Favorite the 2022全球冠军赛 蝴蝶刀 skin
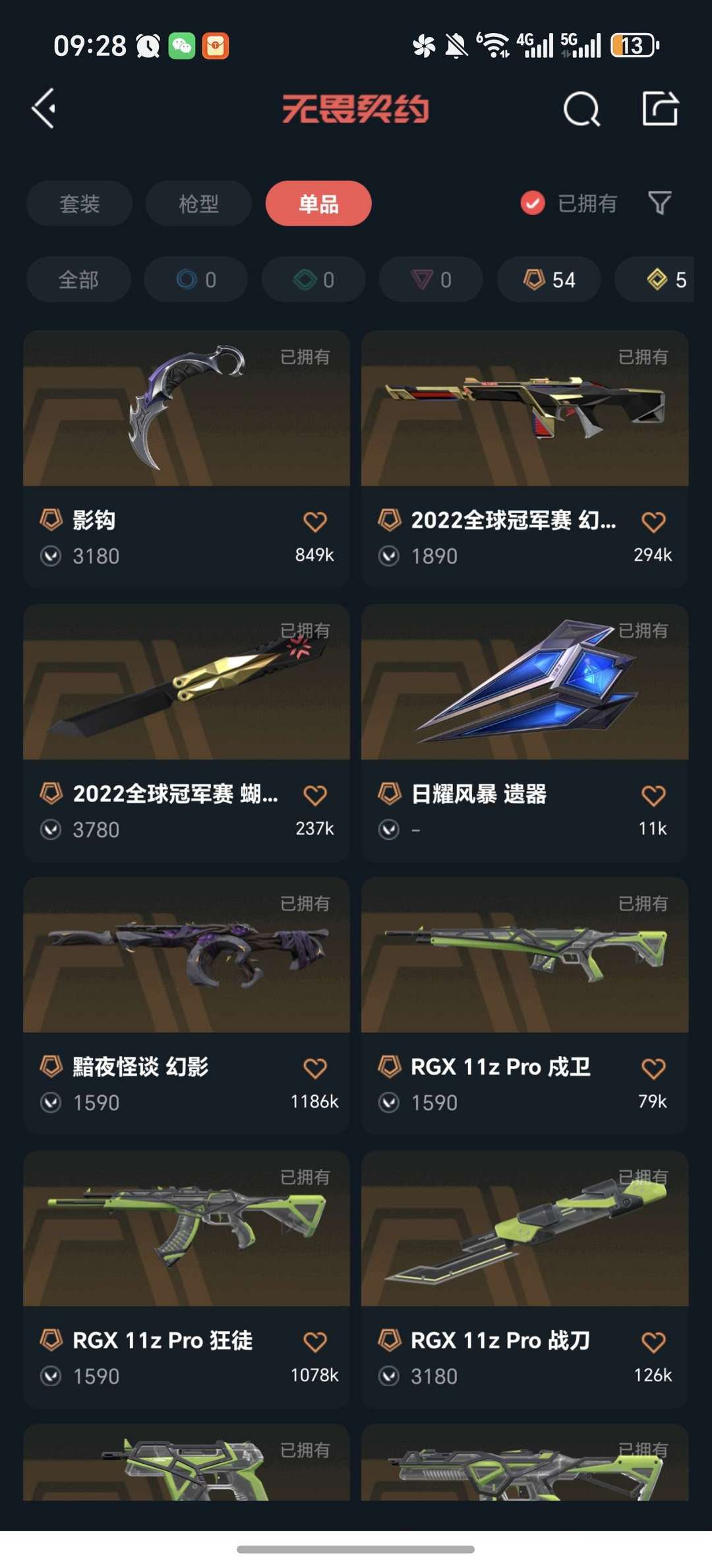The height and width of the screenshot is (1568, 712). point(315,795)
